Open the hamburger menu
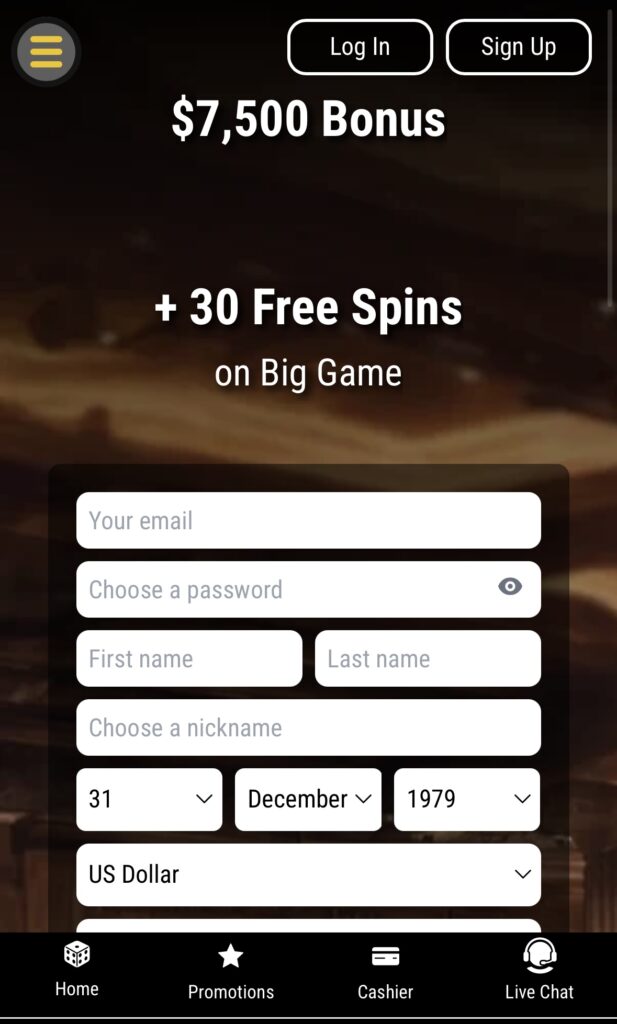This screenshot has width=617, height=1024. (x=46, y=51)
